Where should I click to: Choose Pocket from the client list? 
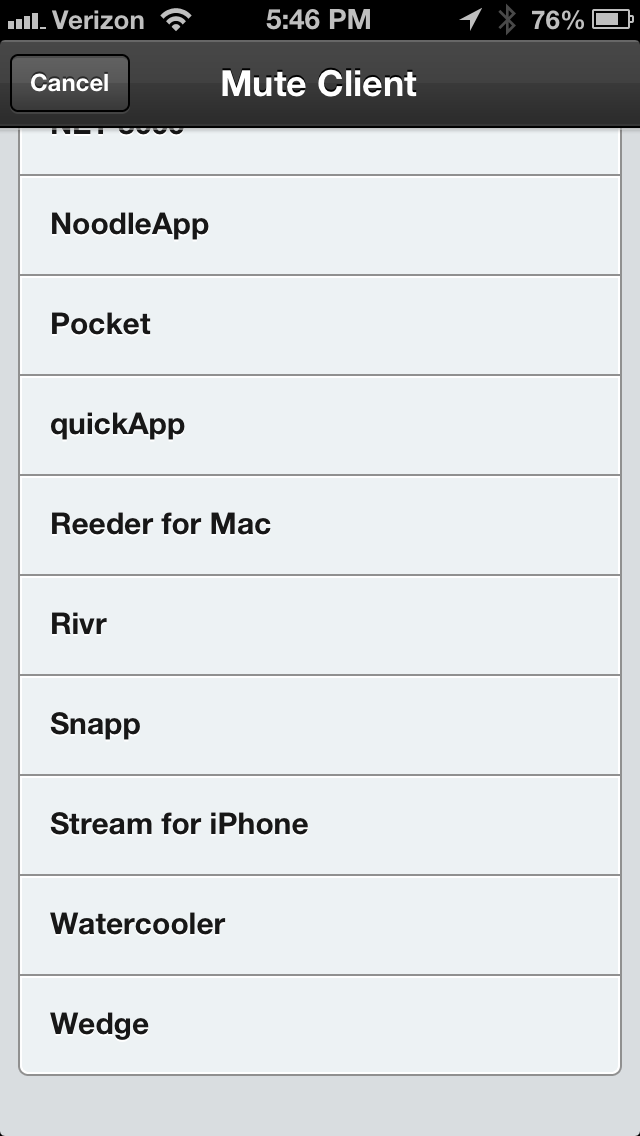click(320, 325)
